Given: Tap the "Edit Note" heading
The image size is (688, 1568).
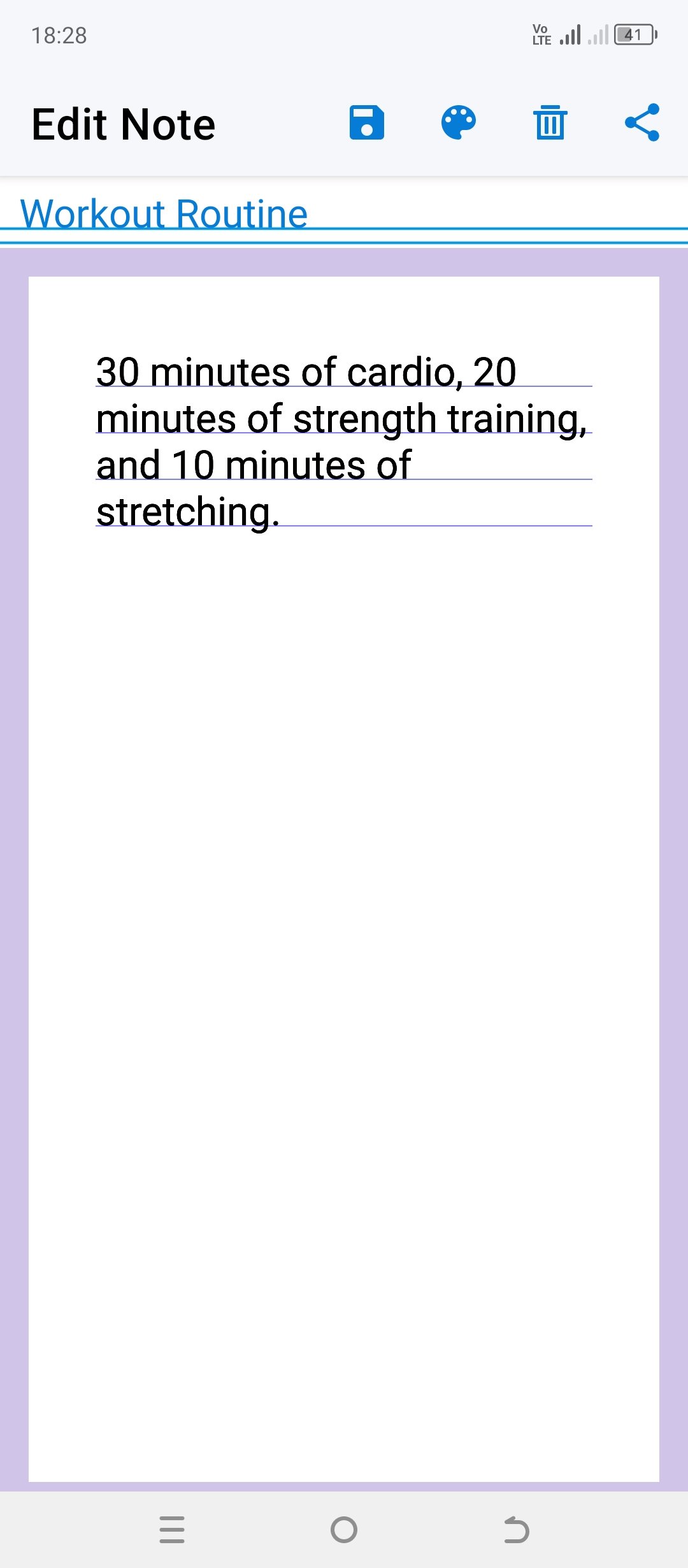Looking at the screenshot, I should (123, 123).
